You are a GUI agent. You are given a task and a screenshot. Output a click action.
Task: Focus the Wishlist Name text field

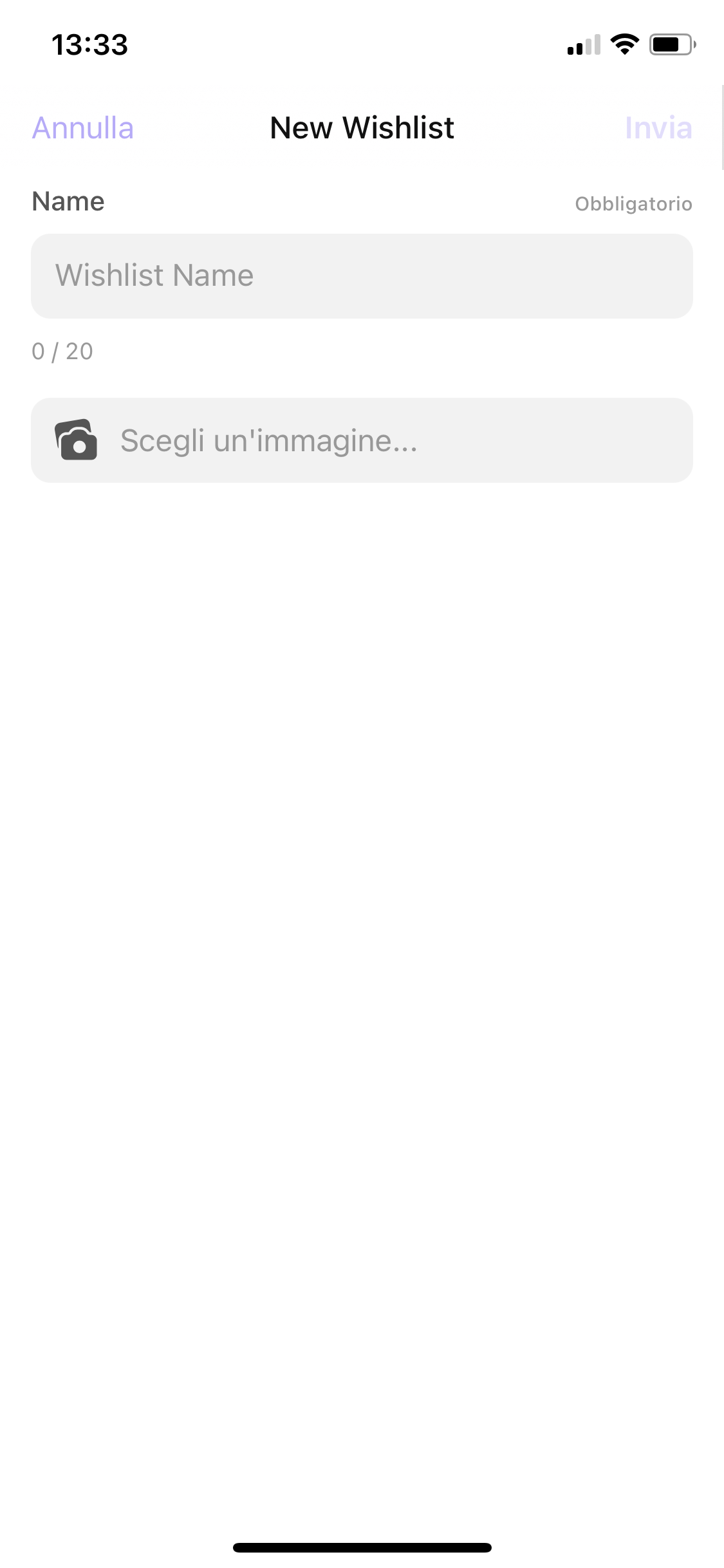362,275
